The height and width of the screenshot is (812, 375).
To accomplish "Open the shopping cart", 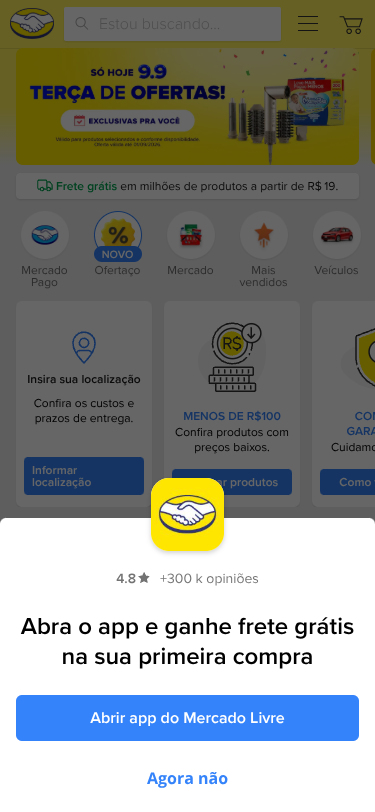I will point(351,24).
